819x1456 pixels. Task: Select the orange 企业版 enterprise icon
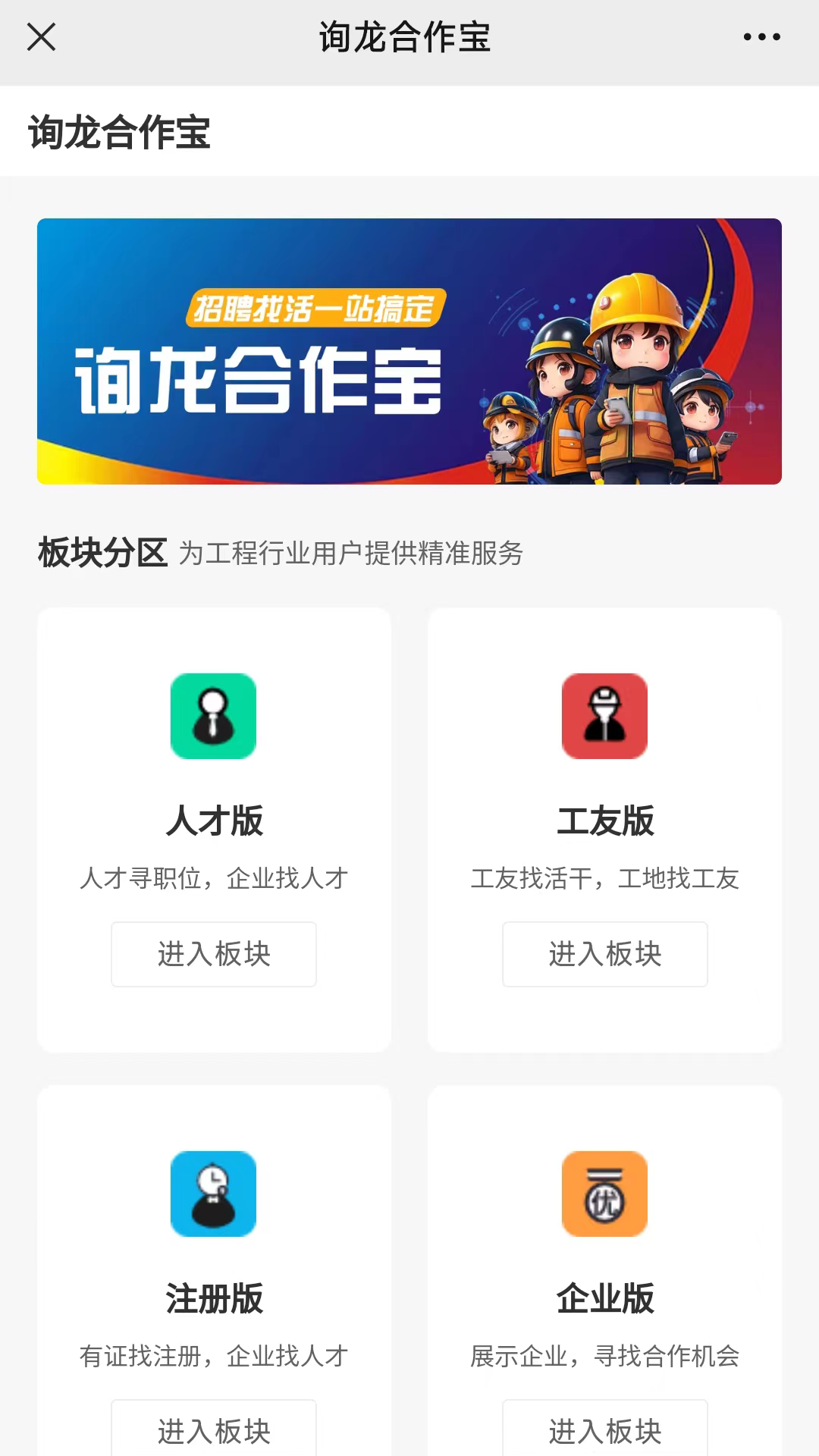tap(604, 1193)
